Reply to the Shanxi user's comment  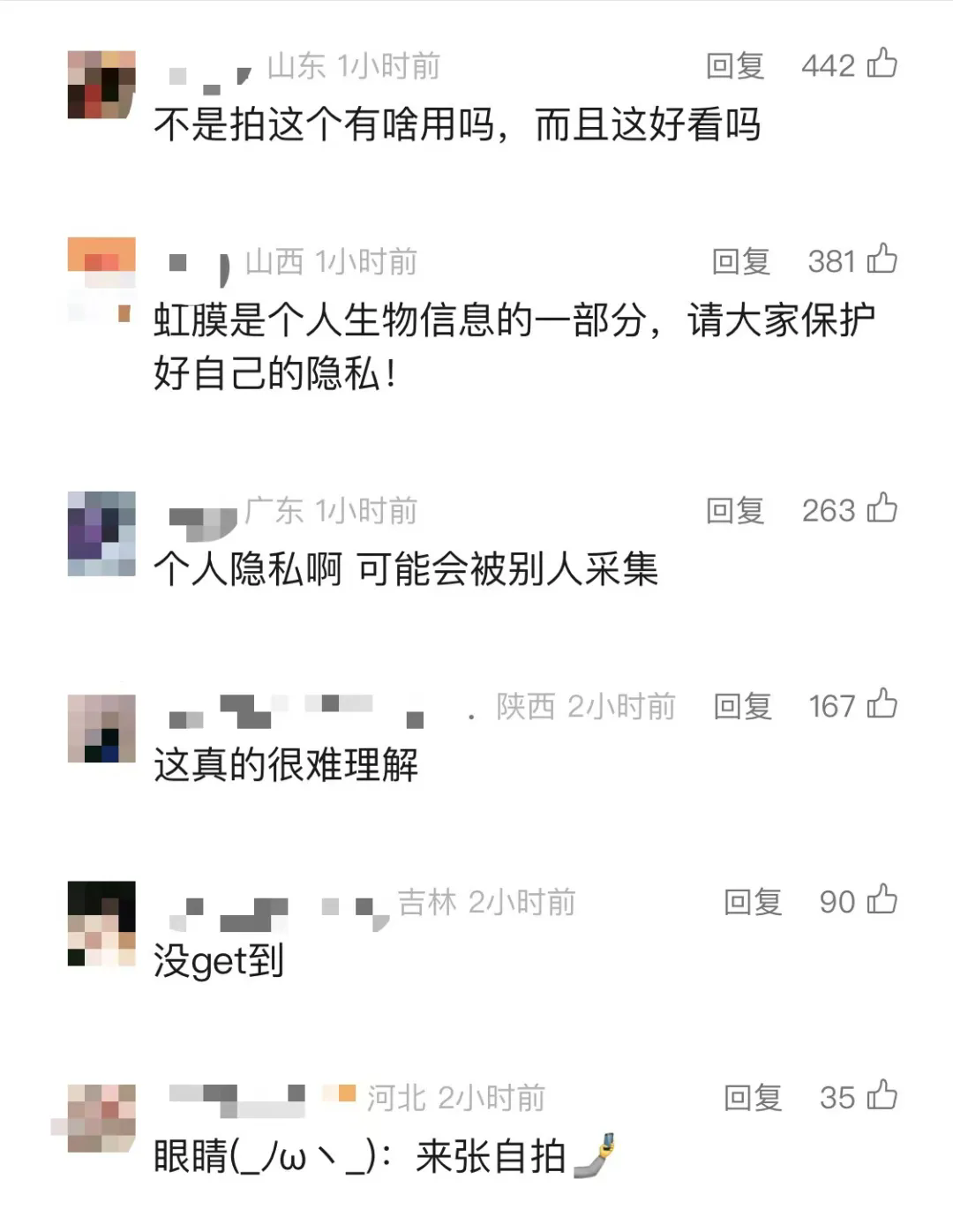tap(740, 262)
